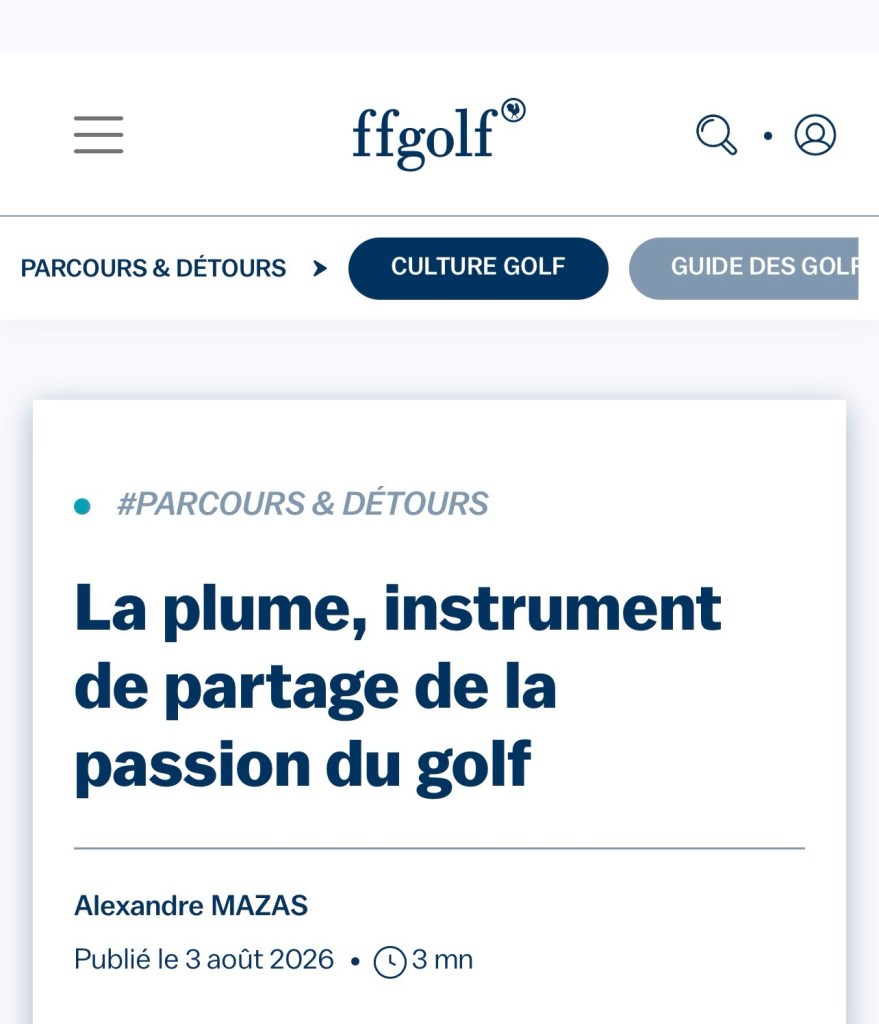
Task: Open the #Parcours & Détours tag
Action: pyautogui.click(x=302, y=504)
